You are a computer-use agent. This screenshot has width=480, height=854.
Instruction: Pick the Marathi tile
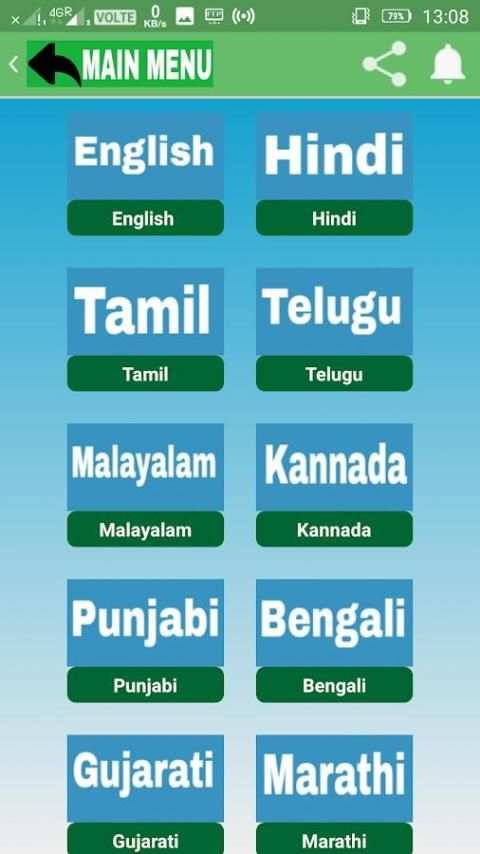[x=335, y=795]
